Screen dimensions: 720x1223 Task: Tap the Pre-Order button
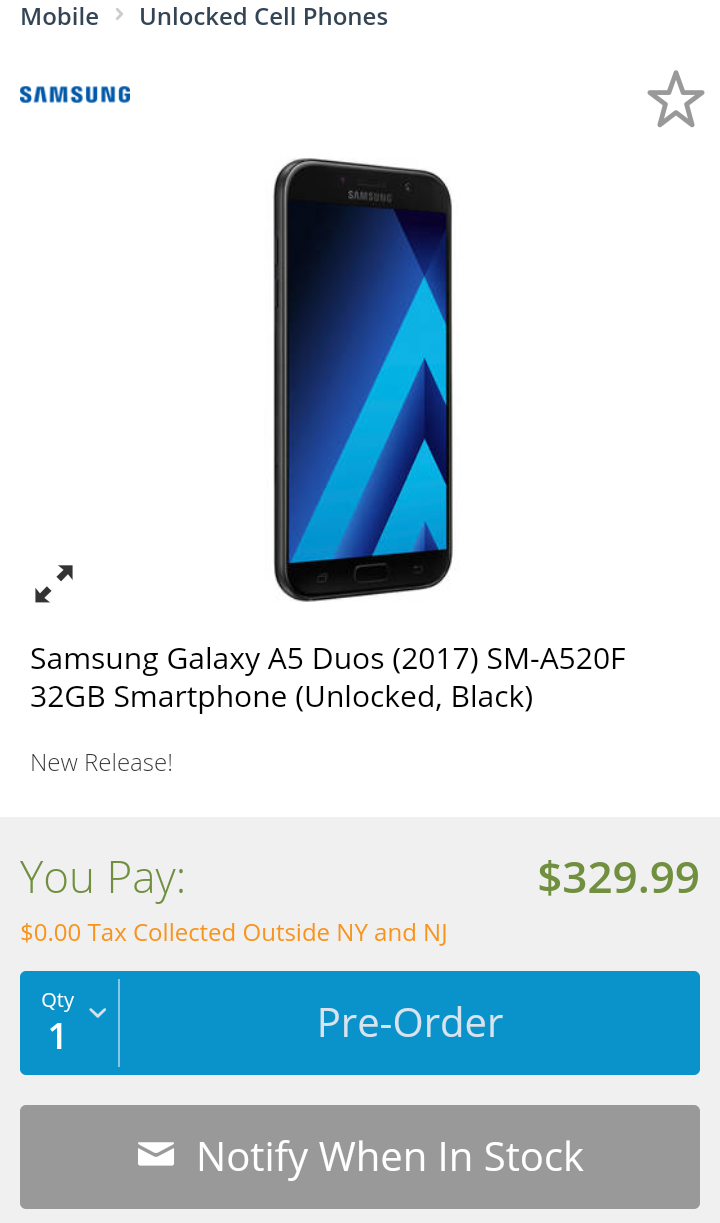[410, 1023]
